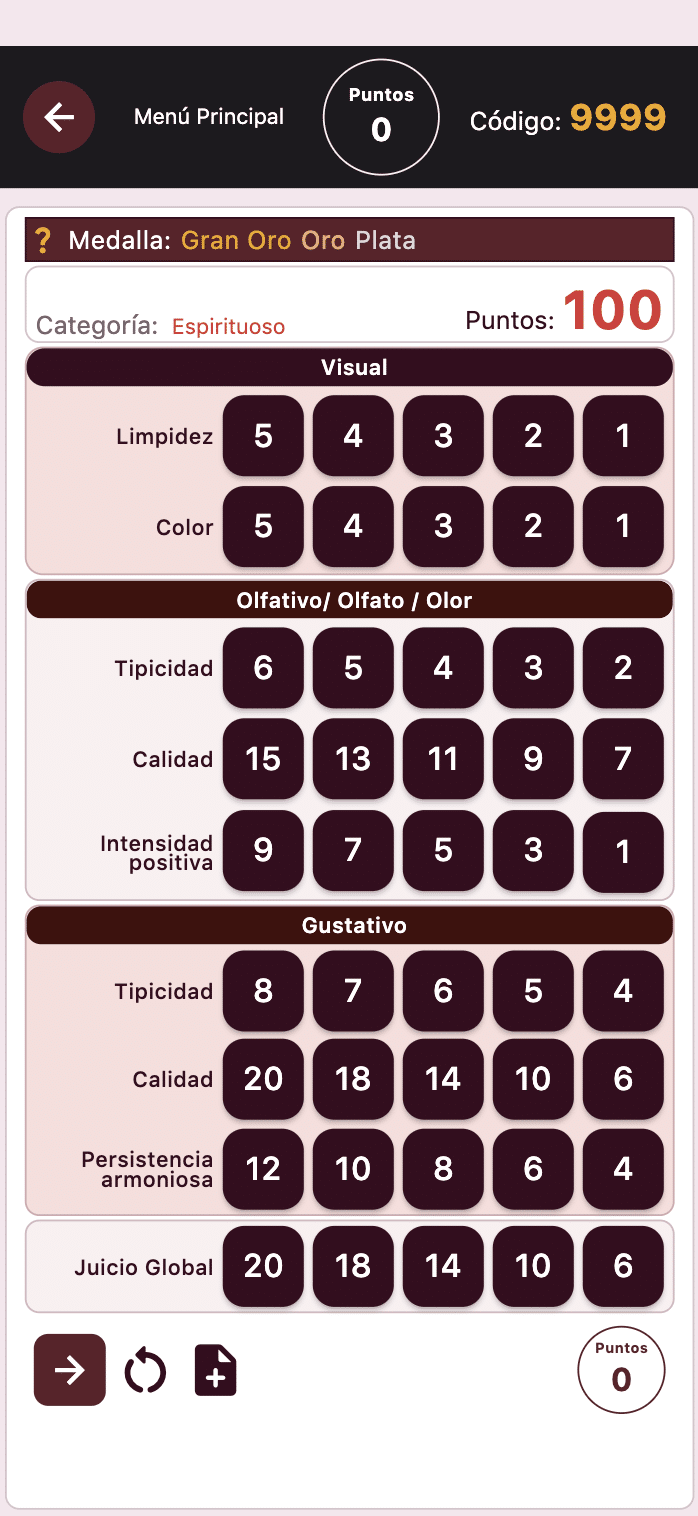Select 12 for Persistencia armoniosa

click(x=263, y=1169)
